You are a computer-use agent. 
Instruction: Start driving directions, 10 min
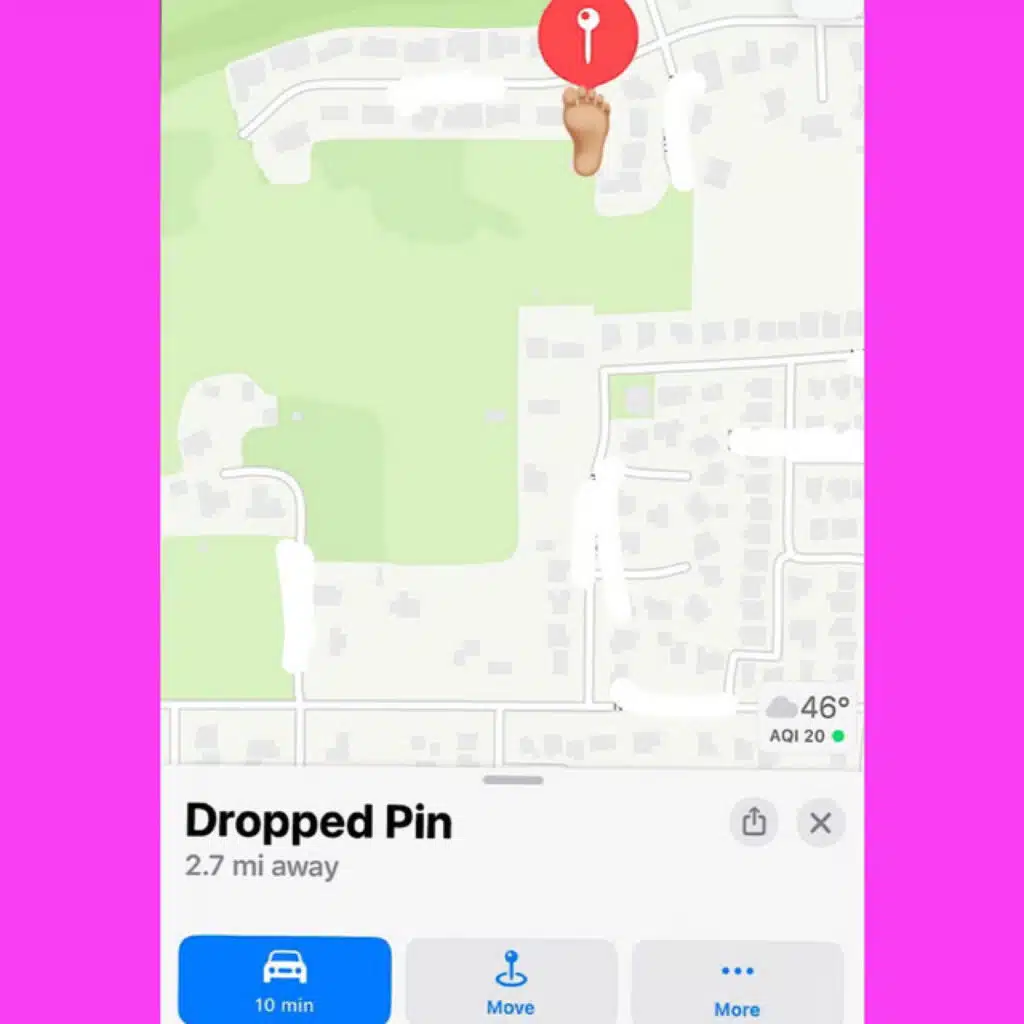point(285,980)
